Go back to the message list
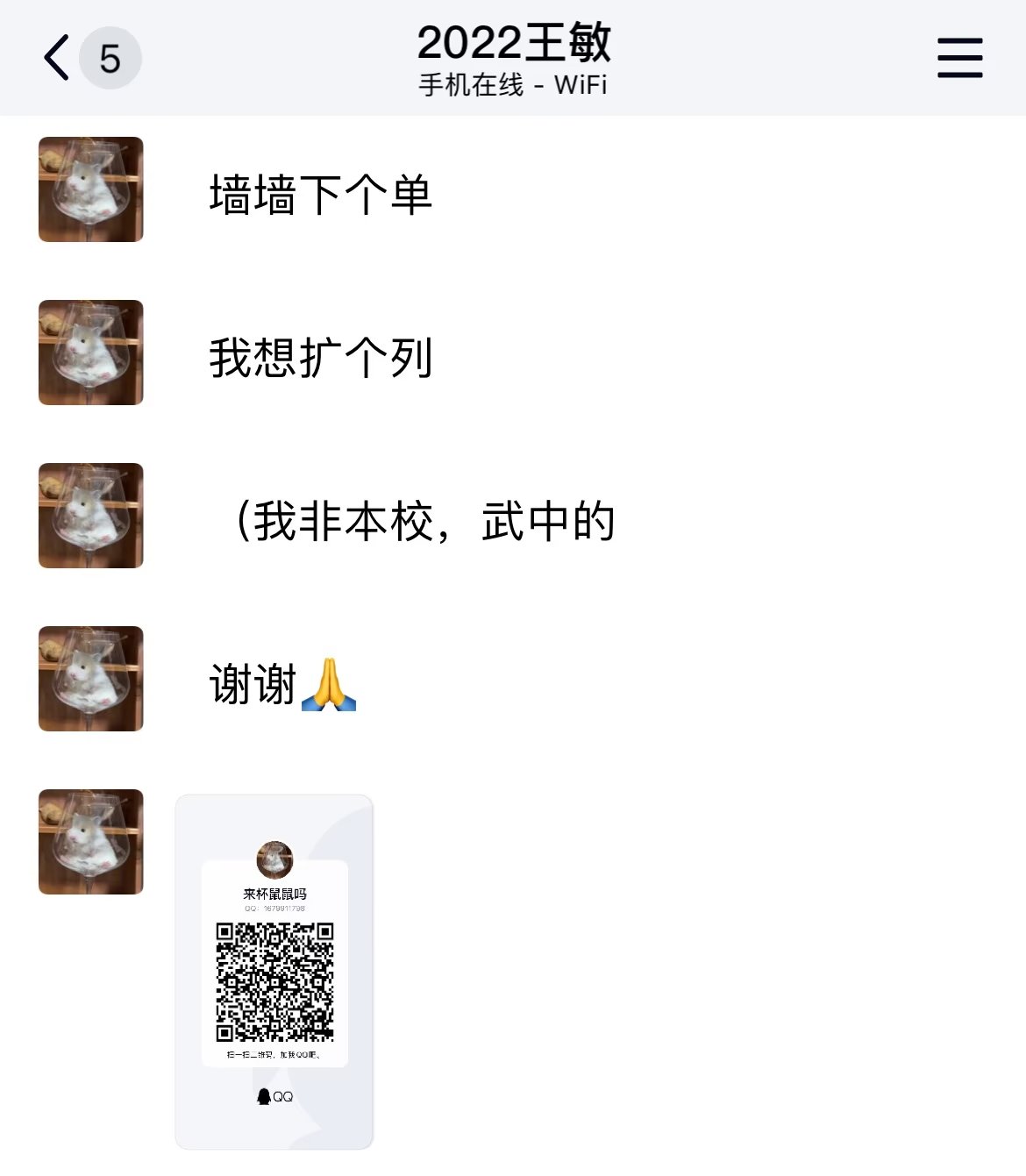Viewport: 1026px width, 1176px height. click(x=58, y=59)
